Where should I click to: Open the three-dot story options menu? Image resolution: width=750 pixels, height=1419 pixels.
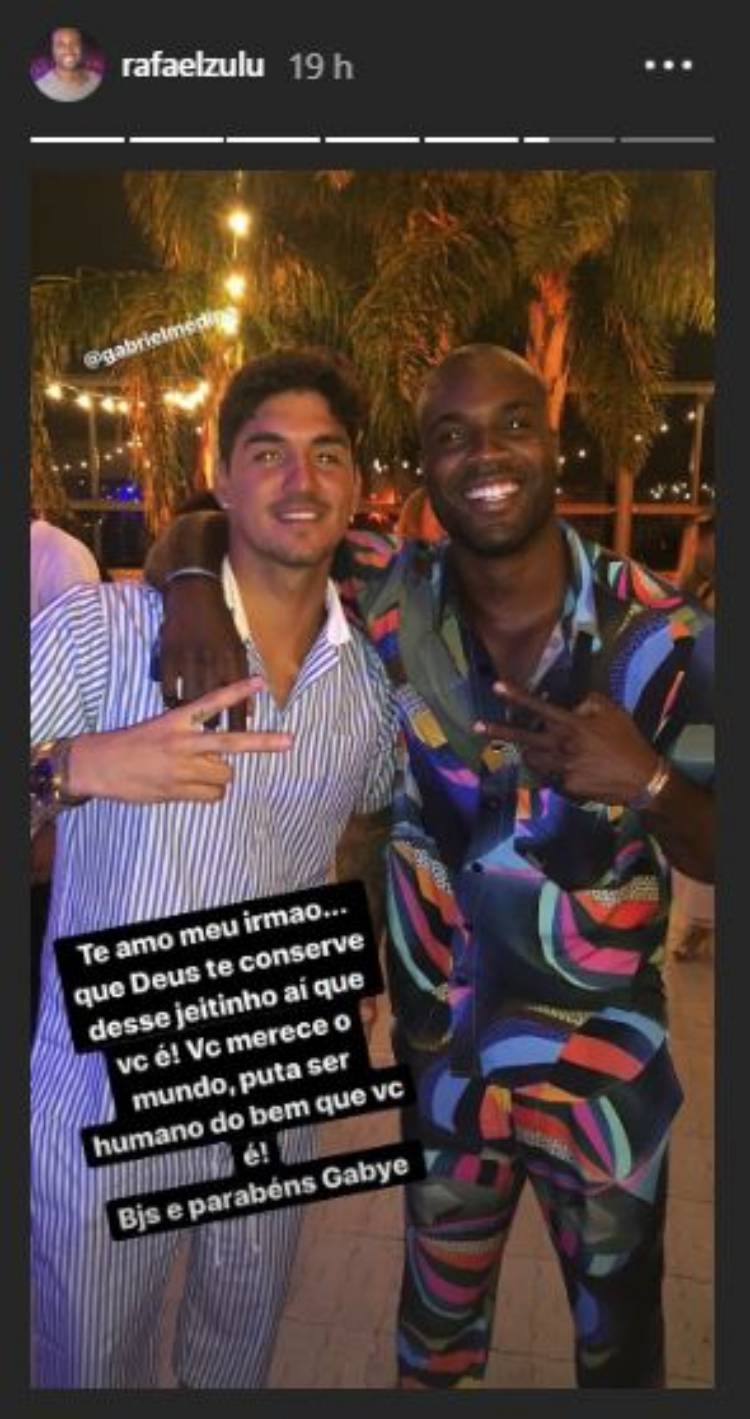click(666, 66)
